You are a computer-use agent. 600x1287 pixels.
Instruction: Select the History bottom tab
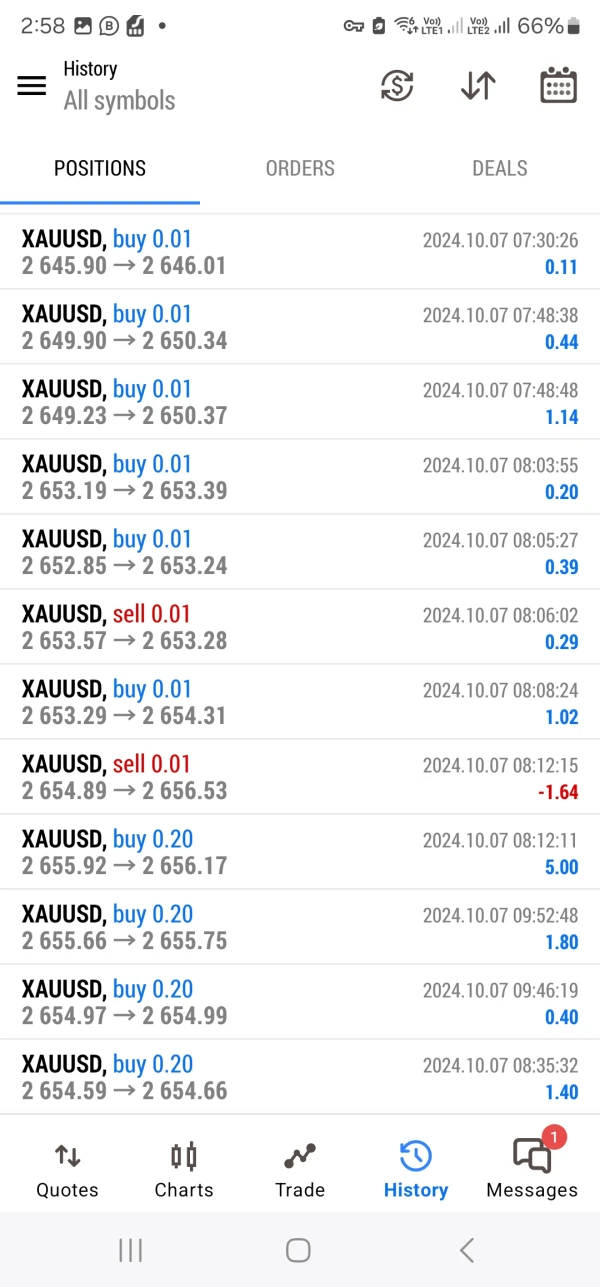(415, 1170)
